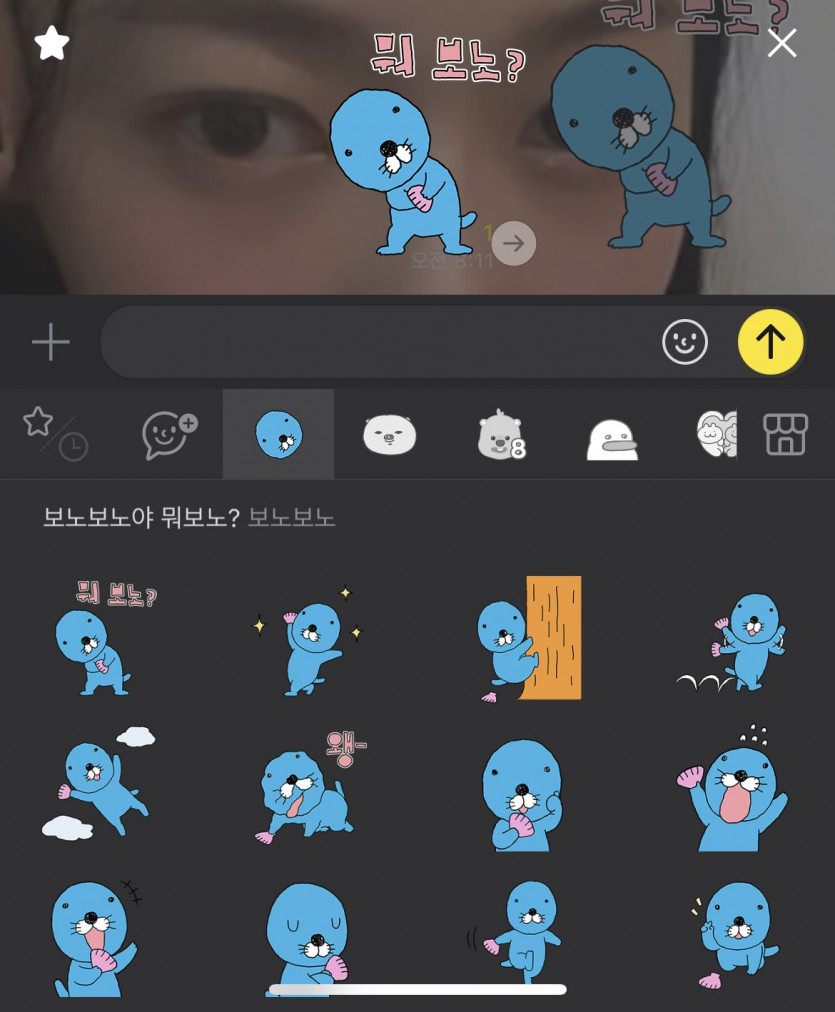Screen dimensions: 835x1012
Task: Open favorites and recent stickers tab
Action: tap(55, 433)
